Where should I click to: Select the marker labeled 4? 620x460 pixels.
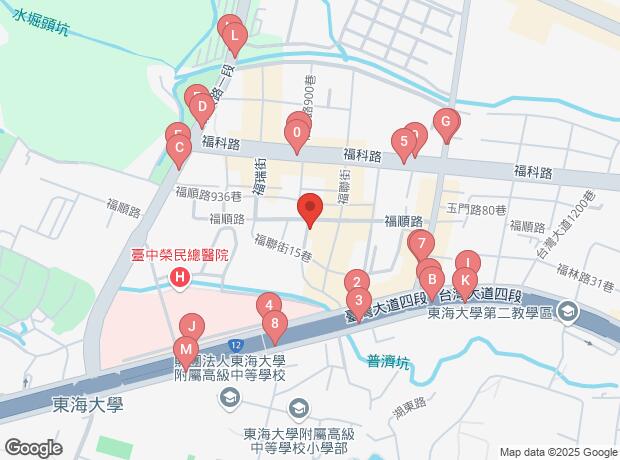pyautogui.click(x=267, y=306)
